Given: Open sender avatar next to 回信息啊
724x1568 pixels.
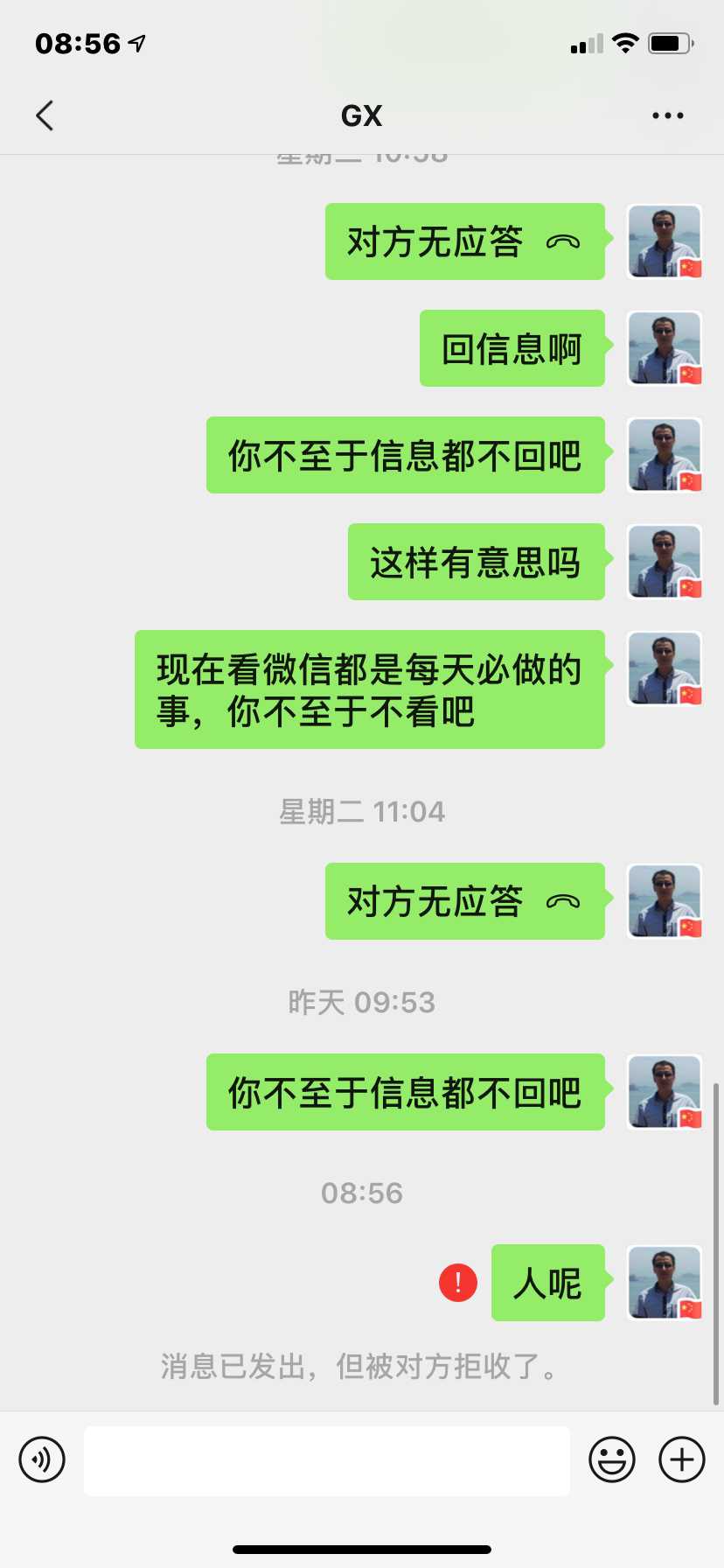Looking at the screenshot, I should 665,348.
